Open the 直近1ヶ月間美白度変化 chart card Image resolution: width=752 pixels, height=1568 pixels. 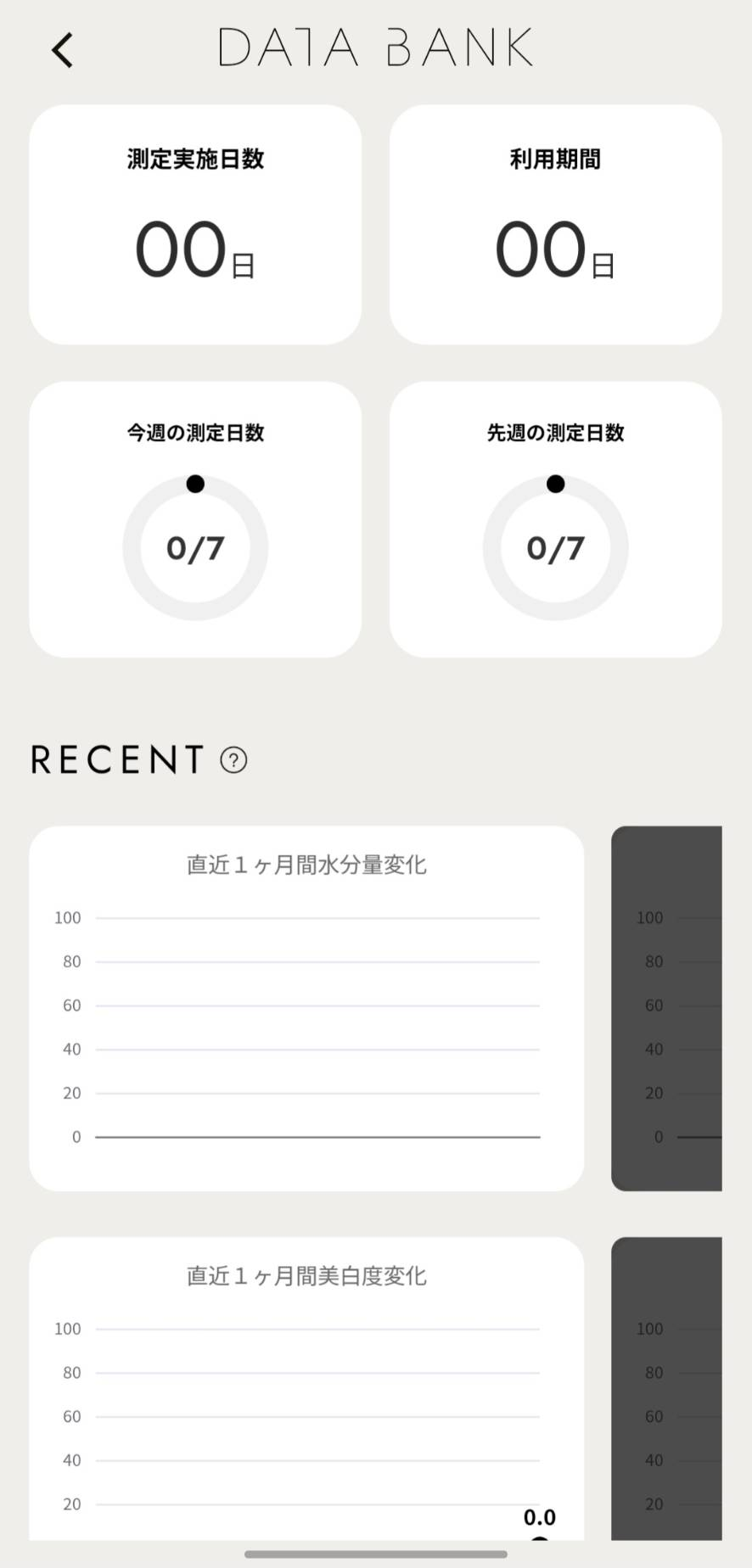point(306,1392)
